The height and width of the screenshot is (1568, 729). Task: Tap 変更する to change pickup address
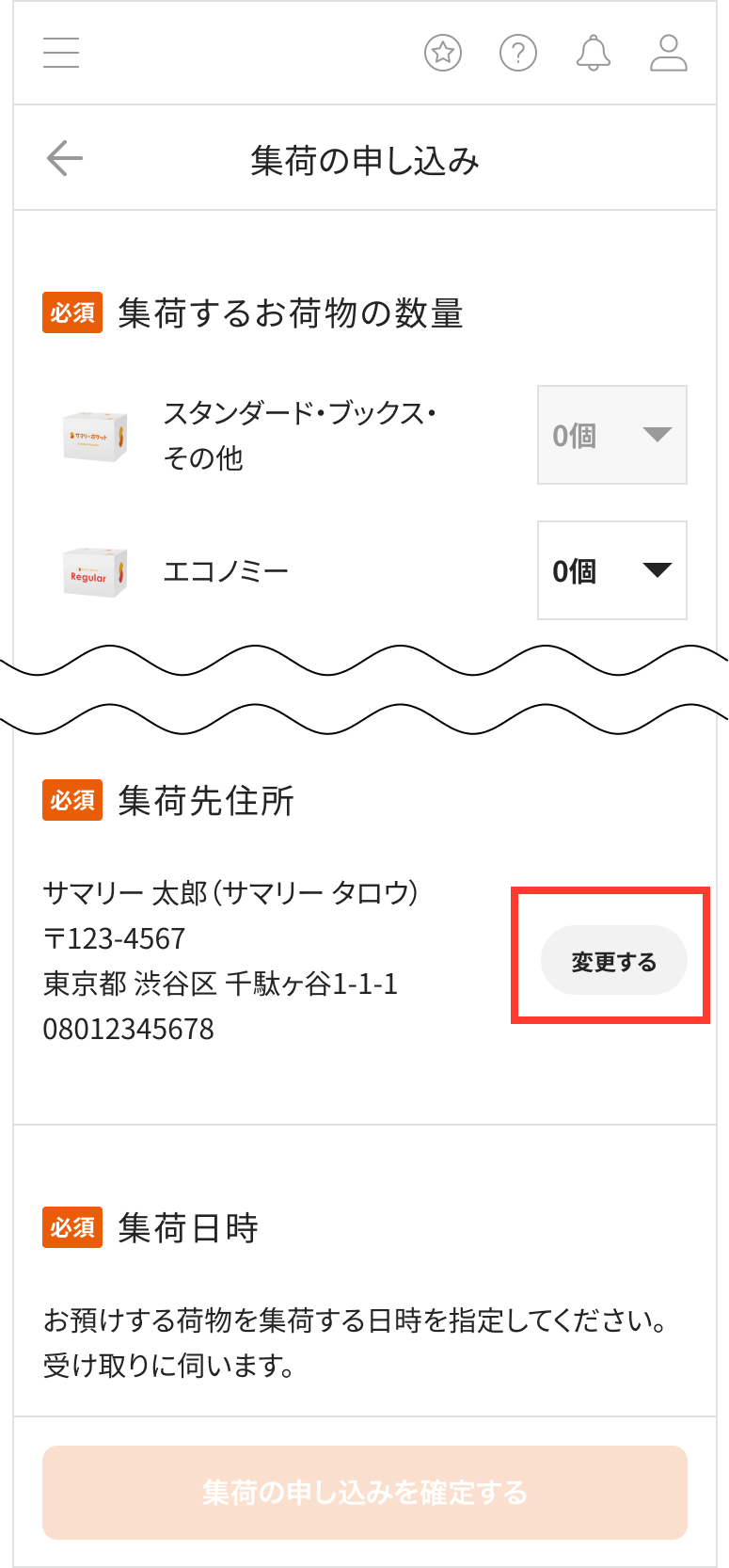(614, 961)
